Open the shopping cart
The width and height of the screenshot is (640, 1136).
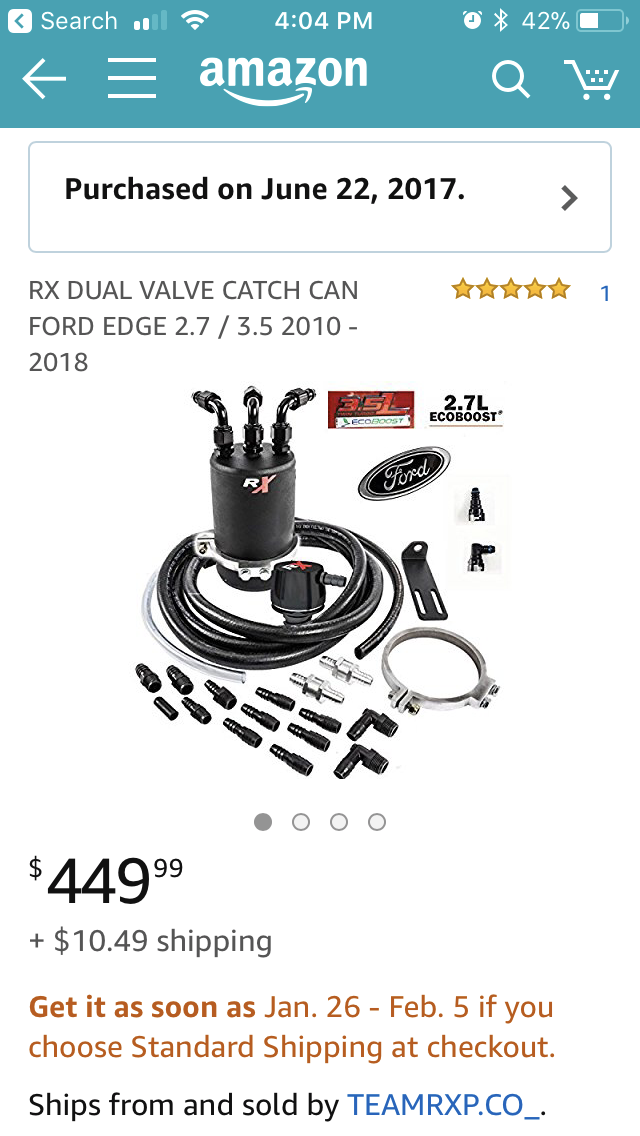pos(591,78)
